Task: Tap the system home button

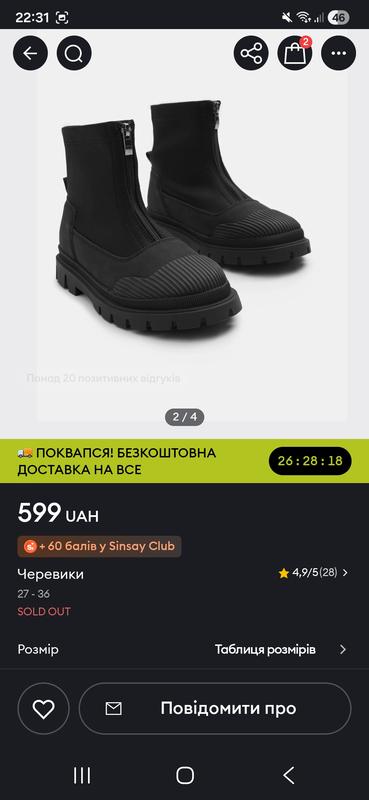Action: (185, 776)
